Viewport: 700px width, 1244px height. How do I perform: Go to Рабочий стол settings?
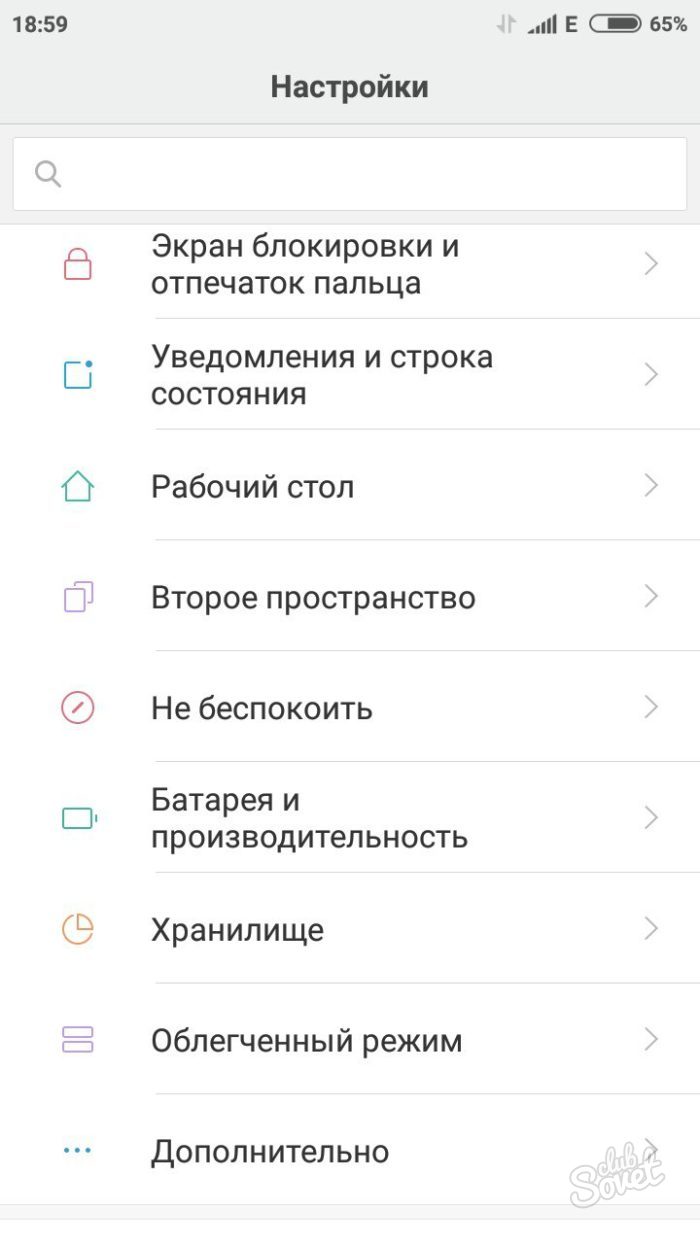350,486
